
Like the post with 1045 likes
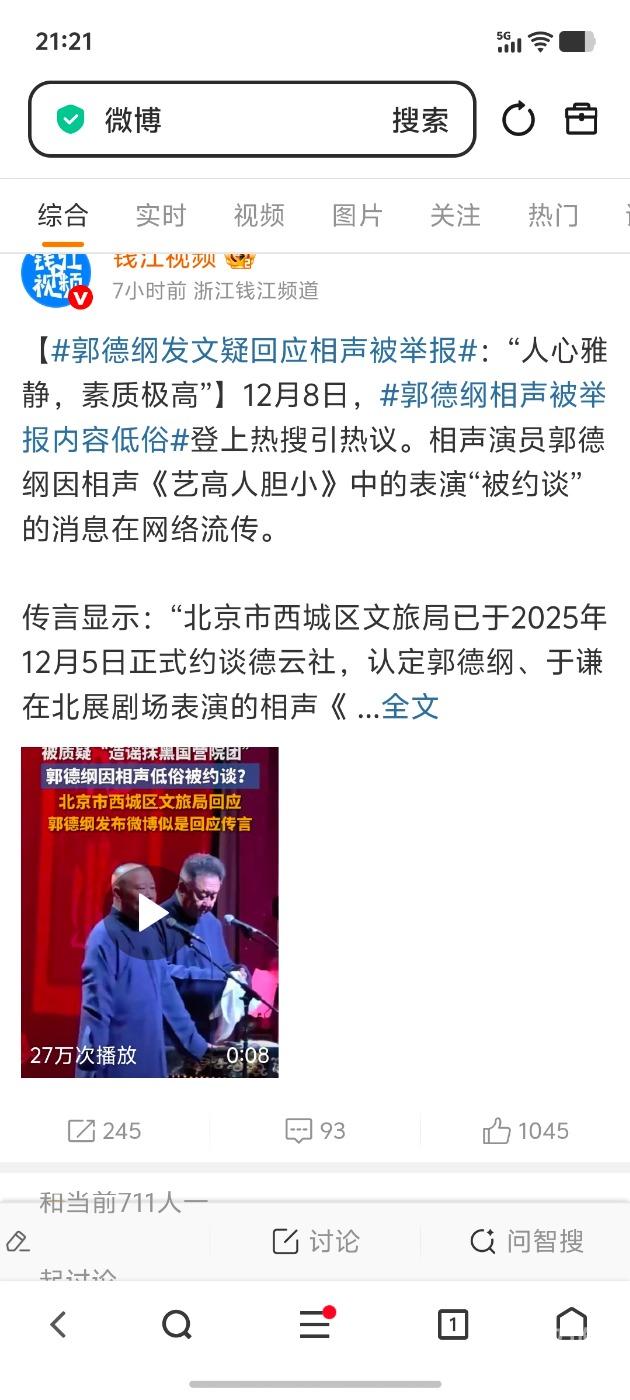tap(525, 1131)
